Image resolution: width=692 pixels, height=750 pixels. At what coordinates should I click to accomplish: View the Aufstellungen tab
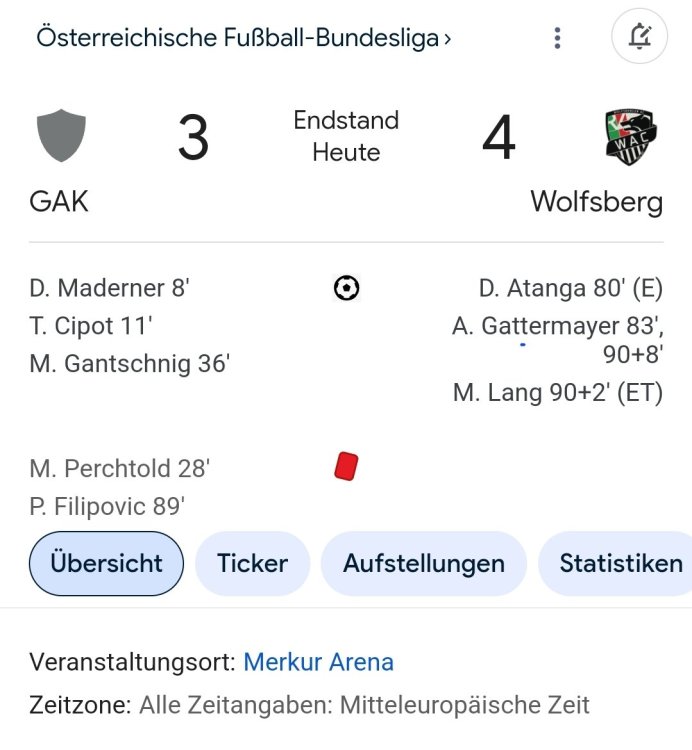[424, 563]
